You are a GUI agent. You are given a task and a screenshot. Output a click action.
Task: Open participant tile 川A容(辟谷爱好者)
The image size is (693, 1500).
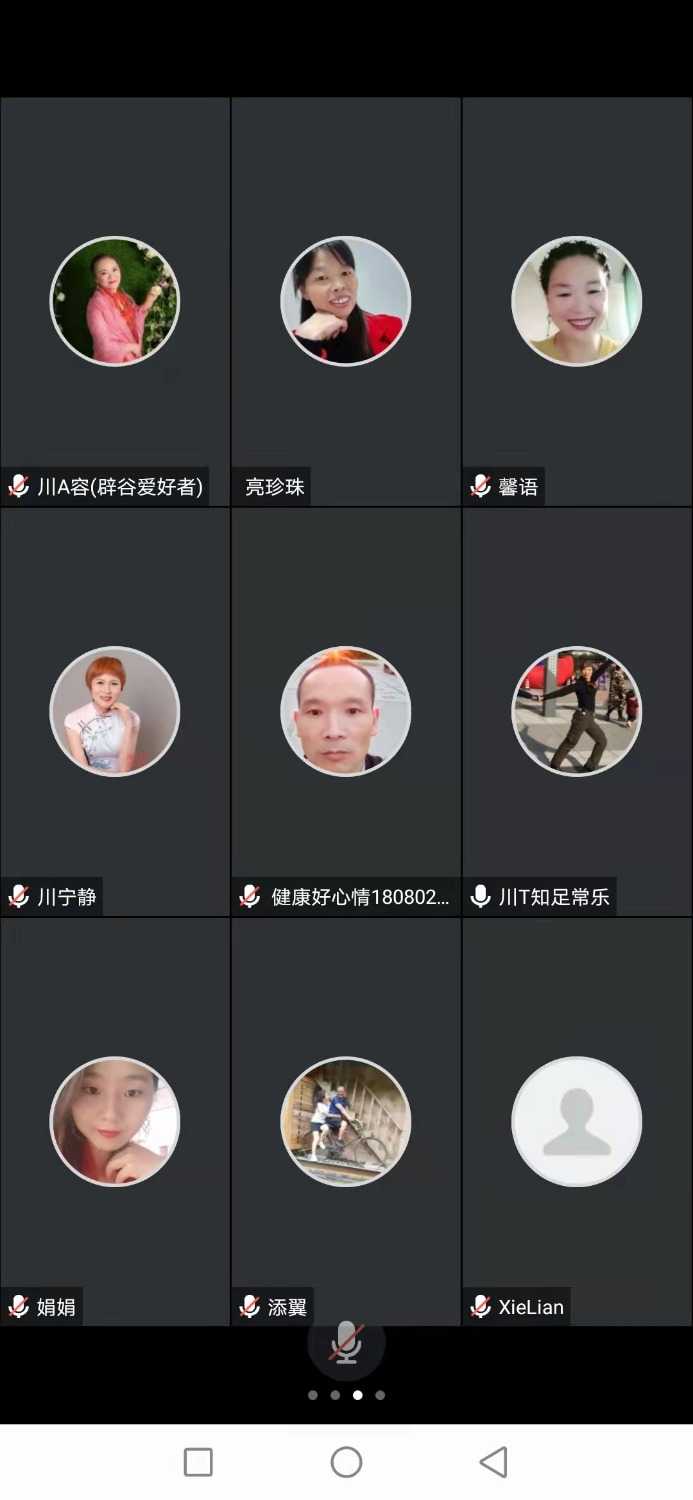point(115,302)
